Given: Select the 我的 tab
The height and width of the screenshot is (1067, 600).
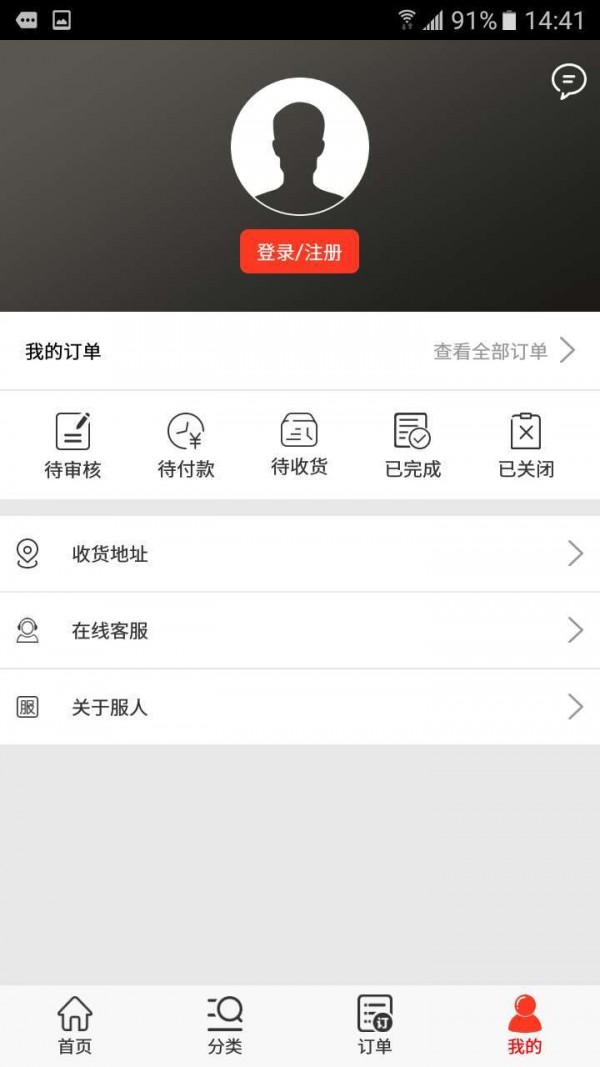Looking at the screenshot, I should point(525,1026).
